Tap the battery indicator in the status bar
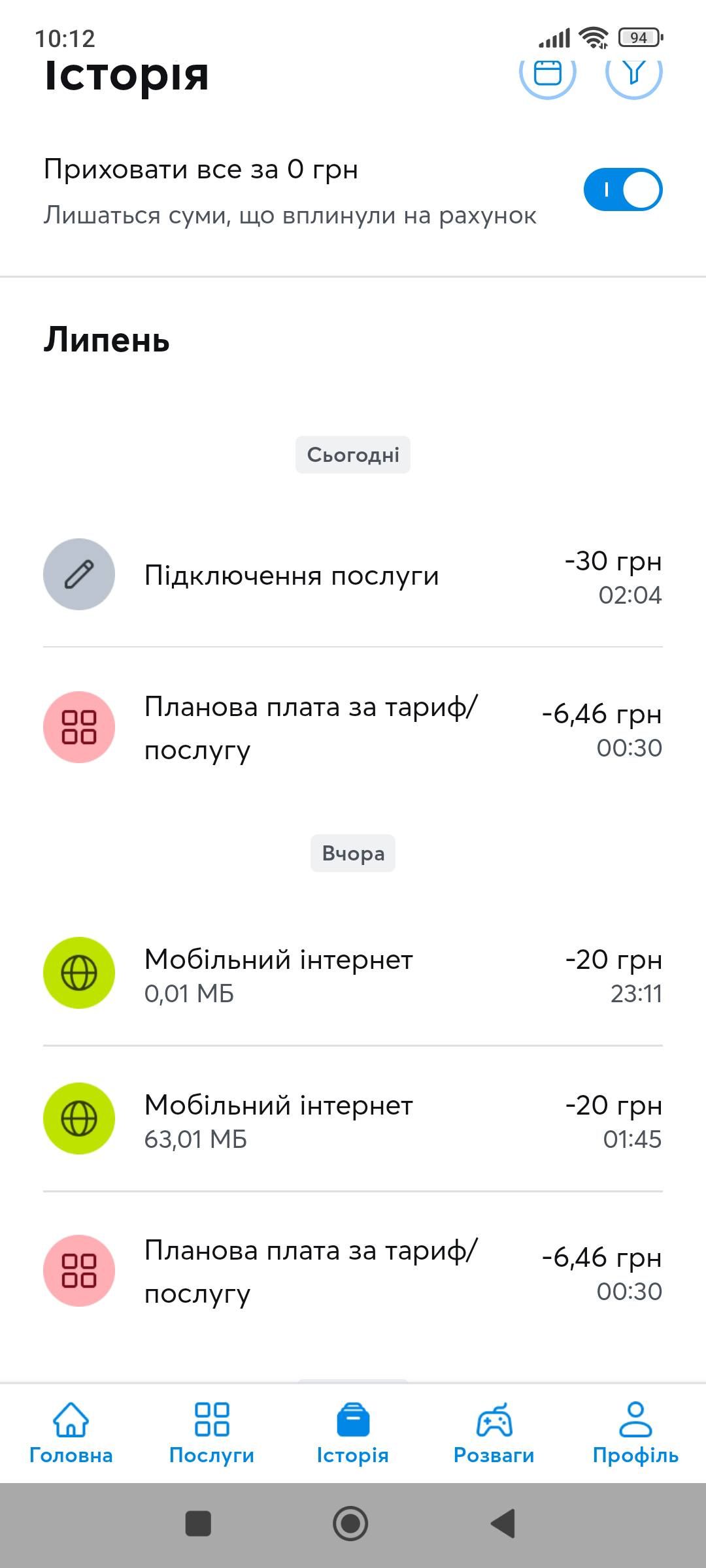 [637, 38]
